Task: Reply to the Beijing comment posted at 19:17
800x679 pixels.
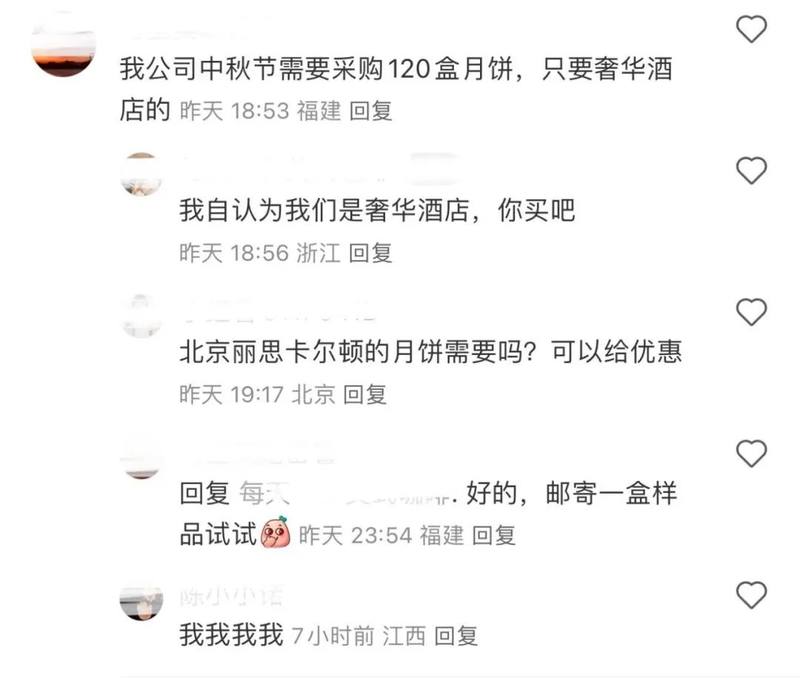Action: (x=364, y=394)
